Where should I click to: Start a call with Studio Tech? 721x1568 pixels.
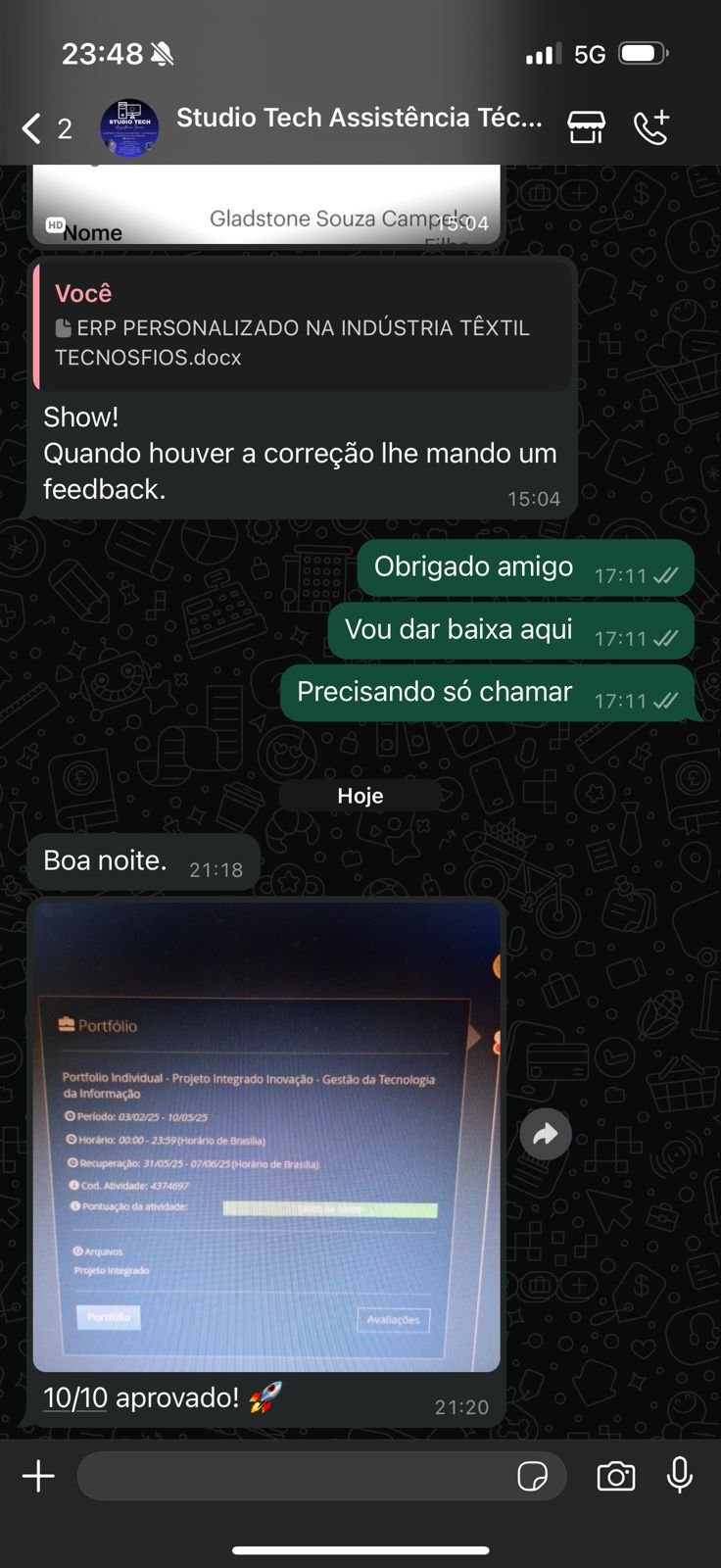651,127
